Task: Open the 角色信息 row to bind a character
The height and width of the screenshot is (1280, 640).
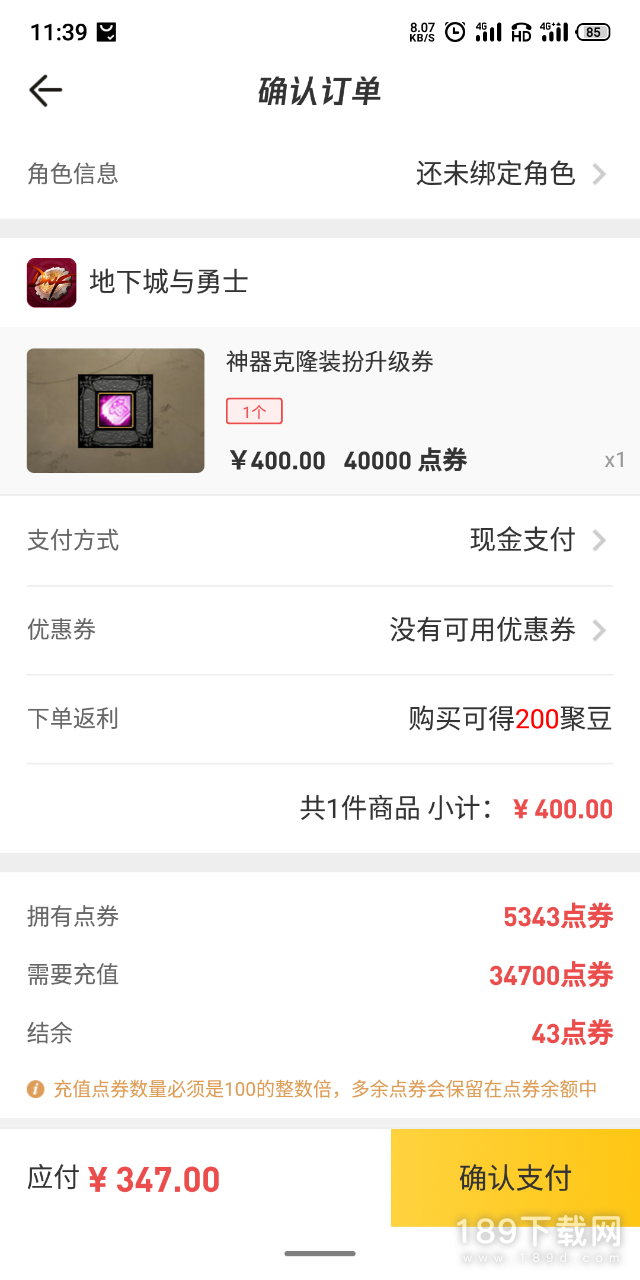Action: pos(320,174)
